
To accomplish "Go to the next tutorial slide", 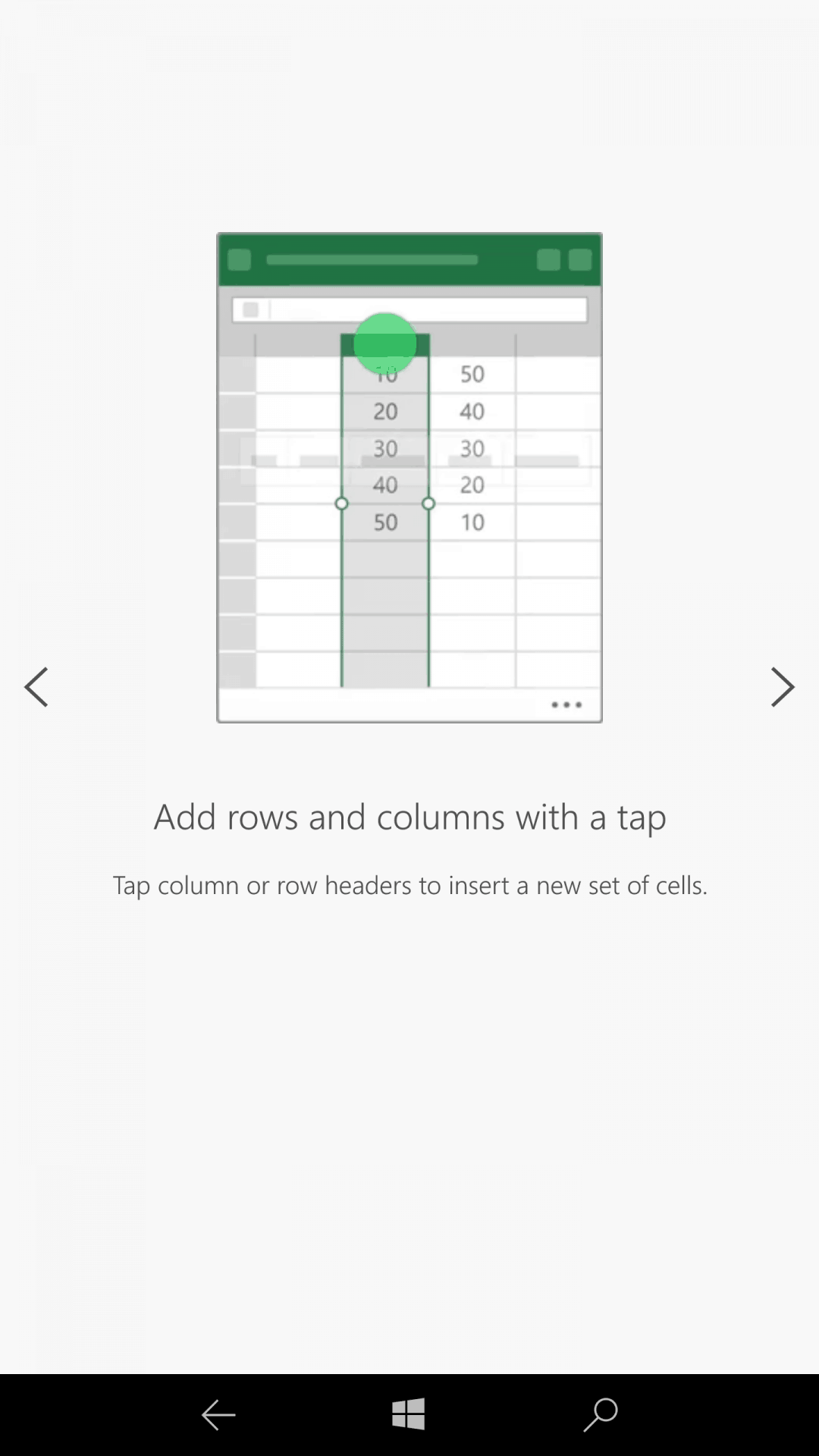I will point(782,687).
